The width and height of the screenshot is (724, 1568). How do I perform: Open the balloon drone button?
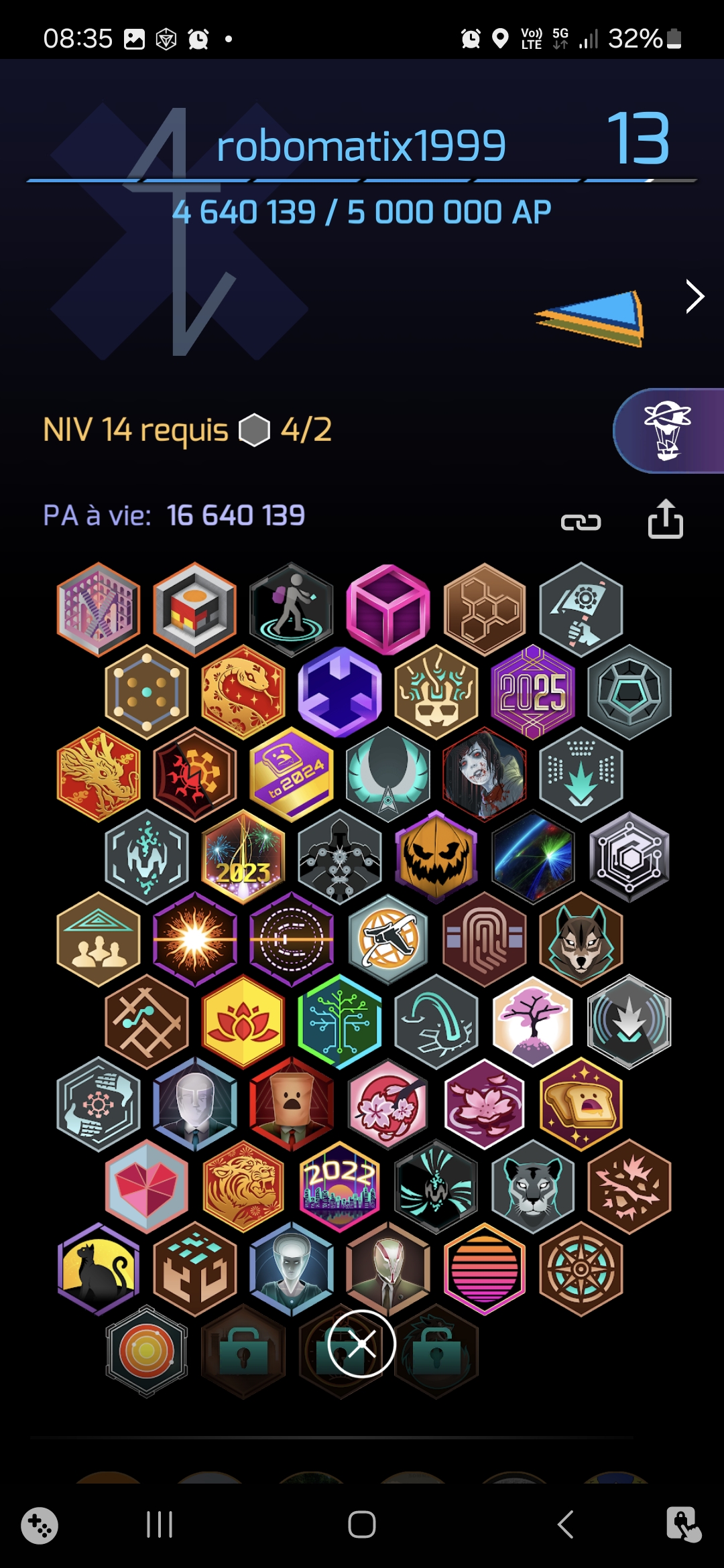click(668, 431)
